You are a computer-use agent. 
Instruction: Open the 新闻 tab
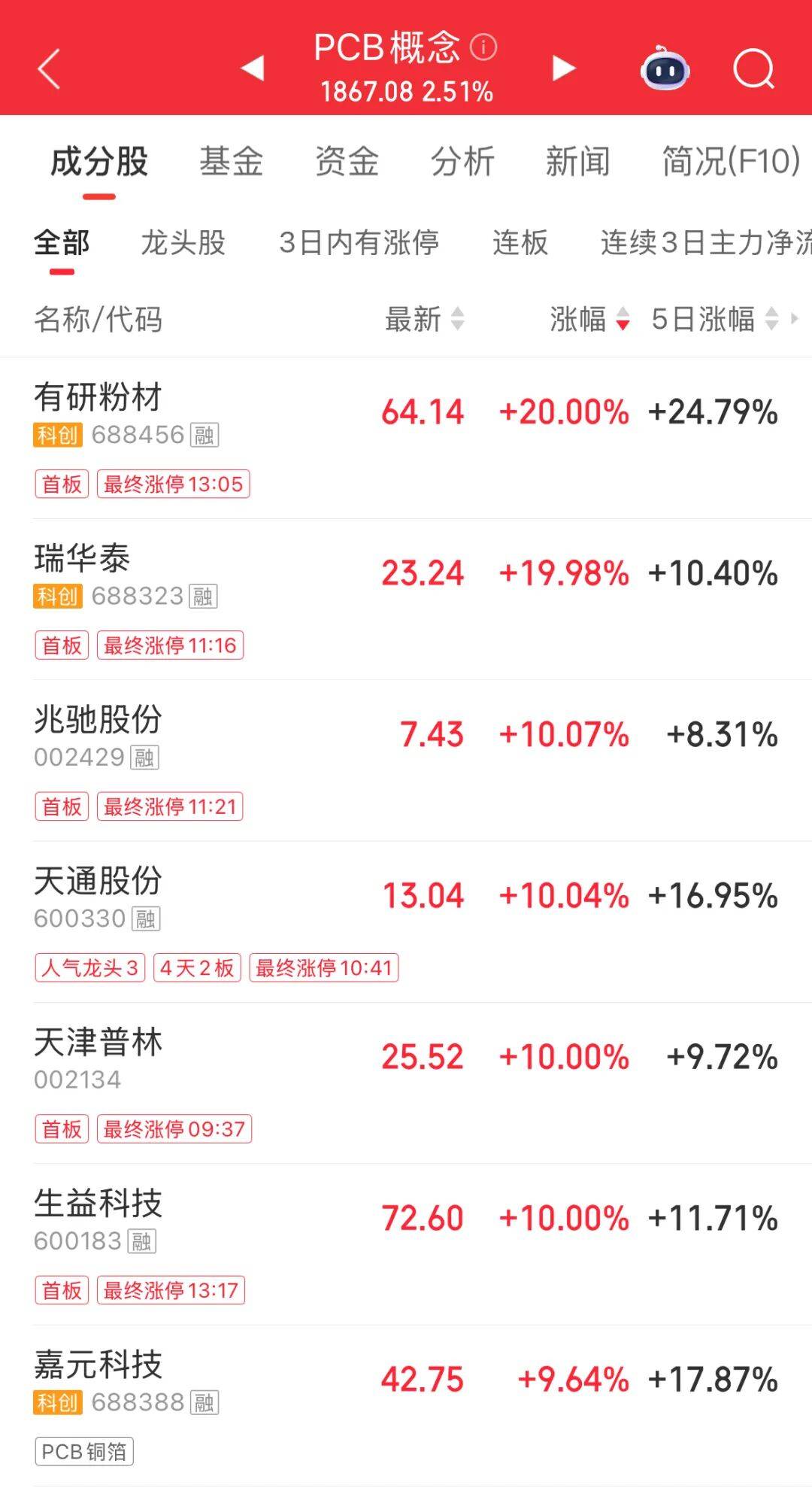[577, 162]
